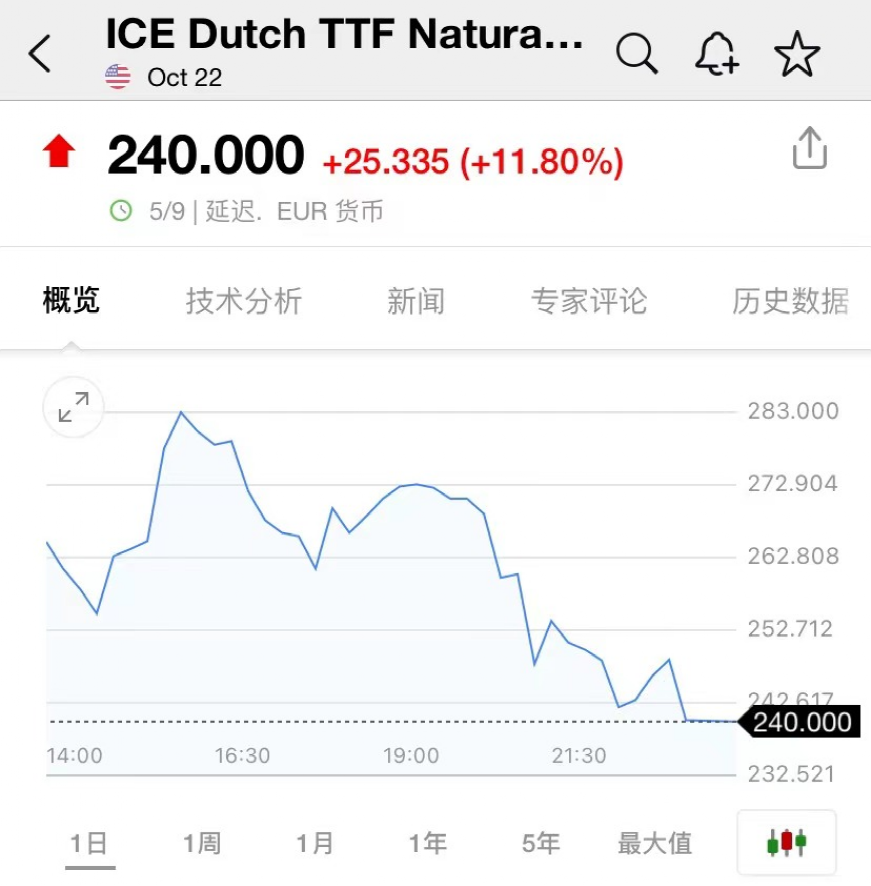
Task: Add instrument to favorites via the star
Action: 797,53
